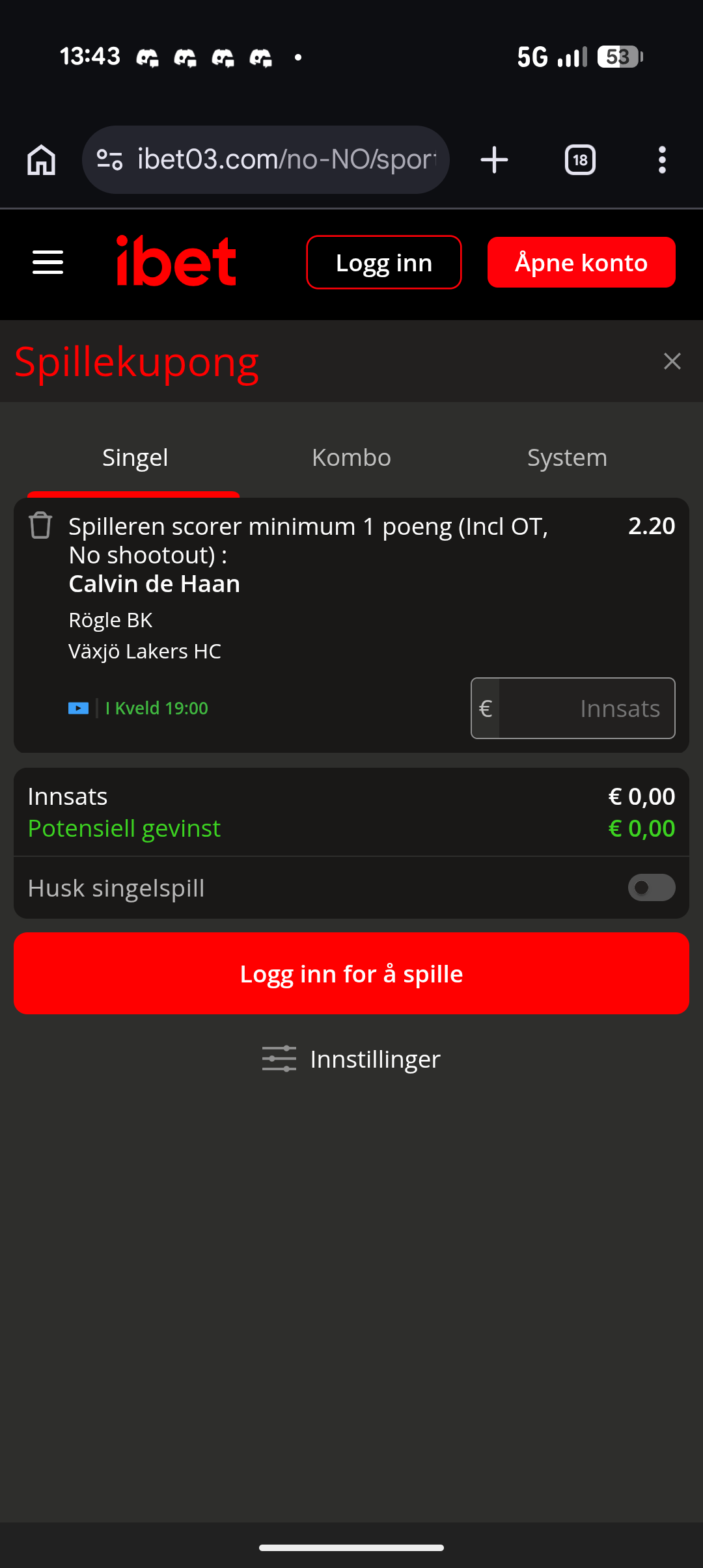
Task: Focus the Innsats stake field
Action: (x=586, y=708)
